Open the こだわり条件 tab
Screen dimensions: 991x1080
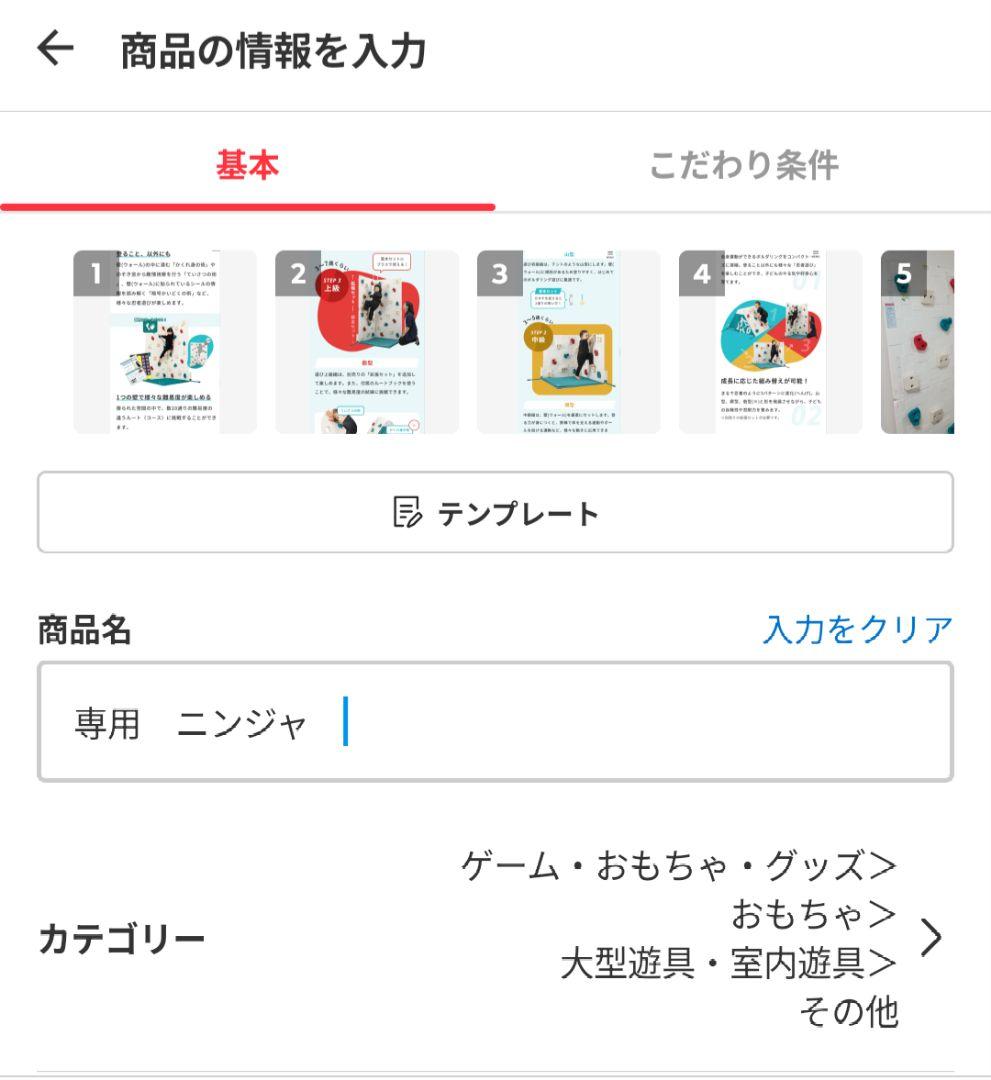[x=742, y=168]
